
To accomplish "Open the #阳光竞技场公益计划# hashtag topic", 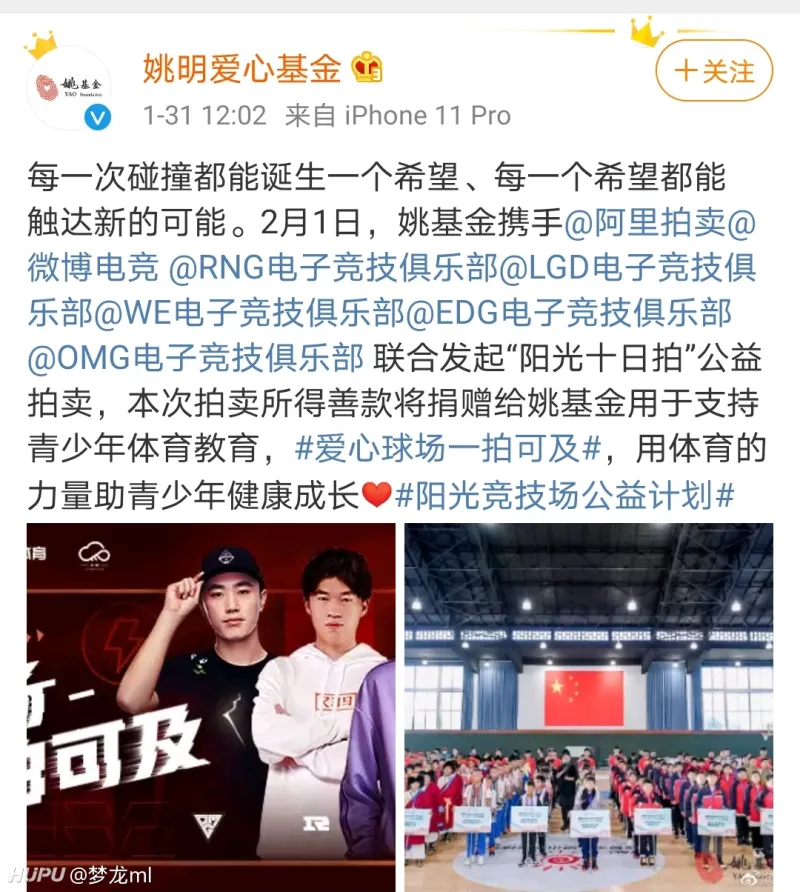I will coord(565,494).
